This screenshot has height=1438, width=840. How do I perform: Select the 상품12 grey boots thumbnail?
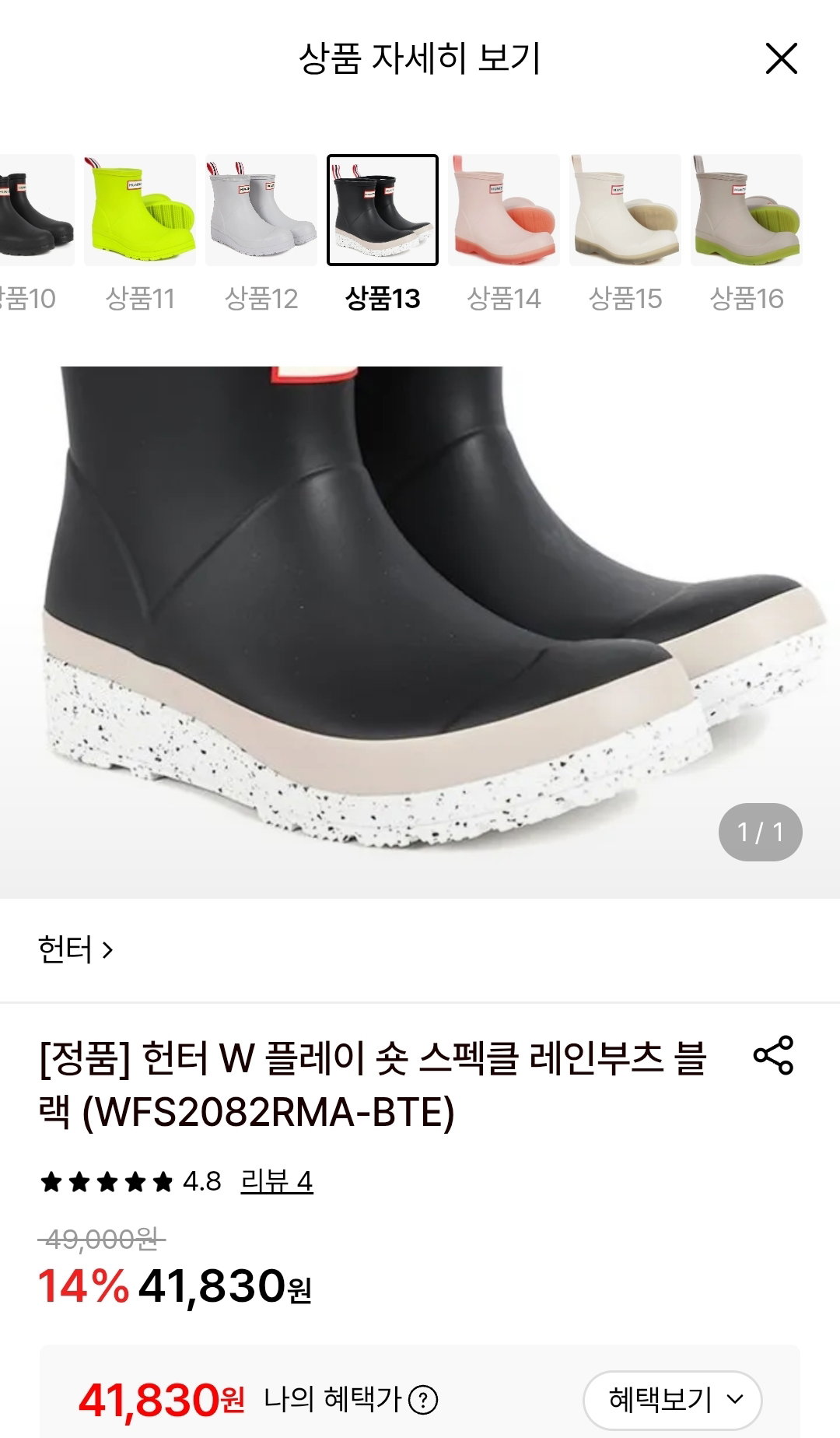click(x=261, y=210)
